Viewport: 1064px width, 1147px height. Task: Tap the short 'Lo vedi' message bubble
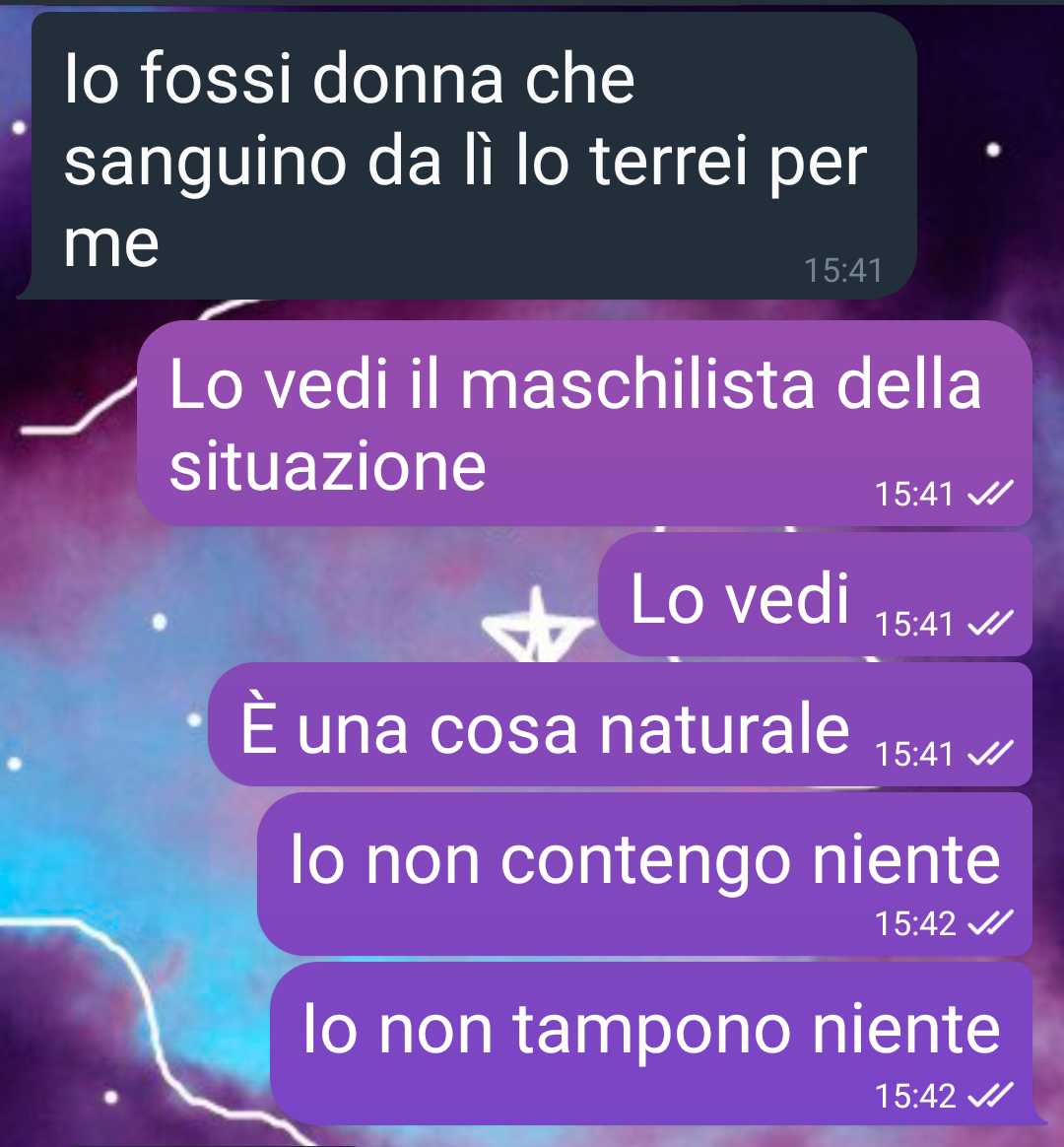(814, 596)
